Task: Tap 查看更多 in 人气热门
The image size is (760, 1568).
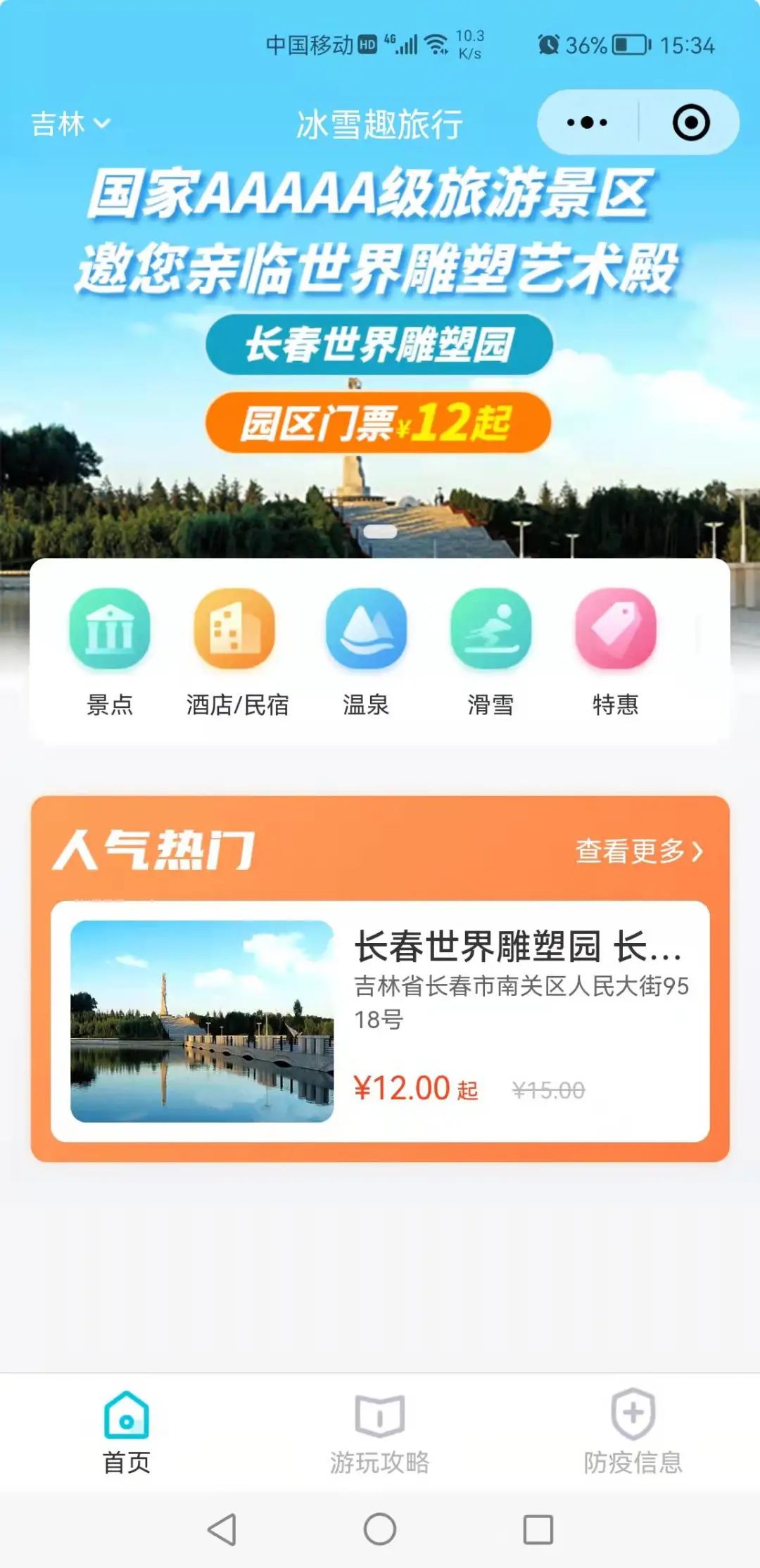Action: [638, 851]
